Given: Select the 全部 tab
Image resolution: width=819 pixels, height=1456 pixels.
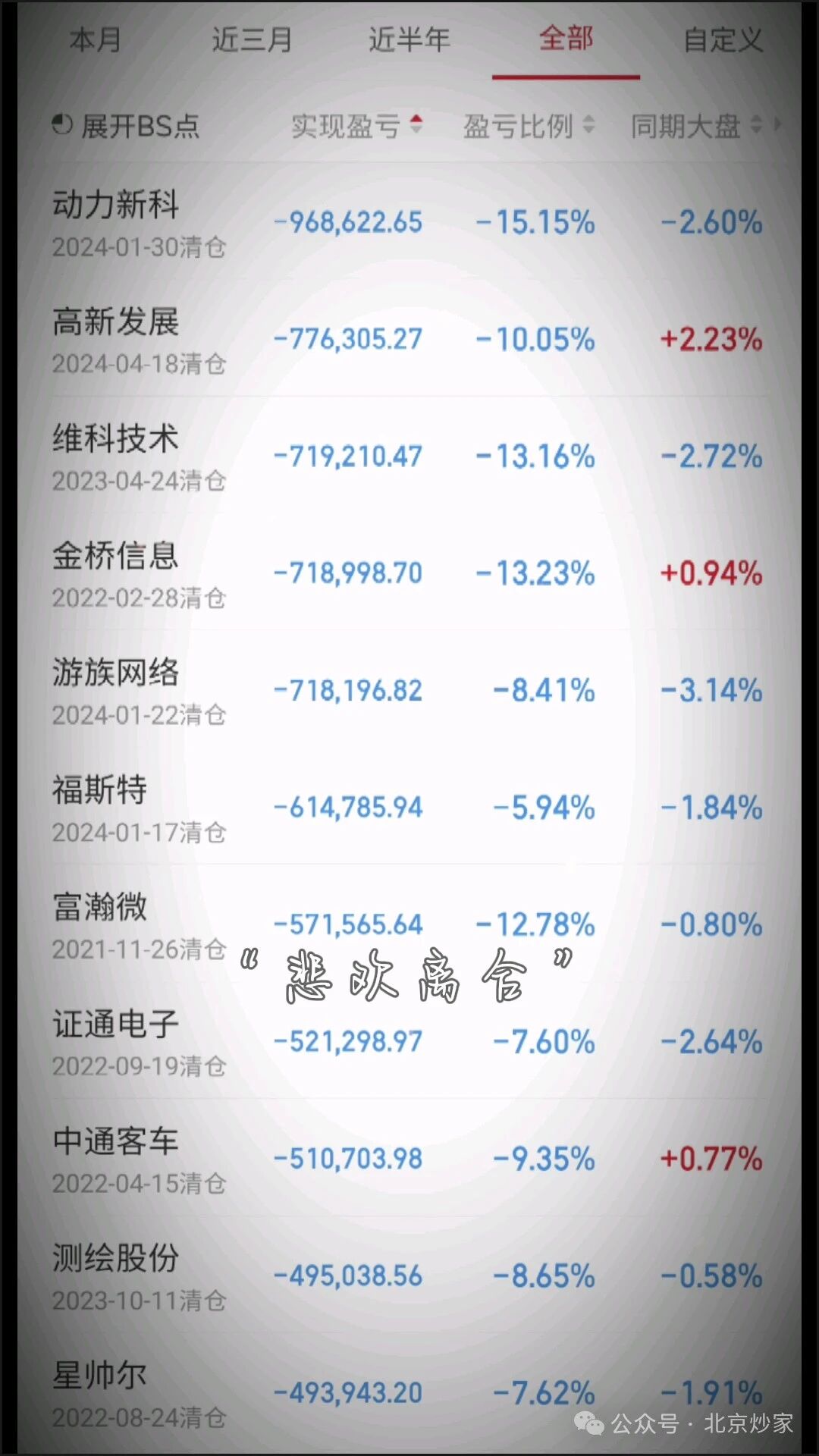Looking at the screenshot, I should pyautogui.click(x=566, y=38).
